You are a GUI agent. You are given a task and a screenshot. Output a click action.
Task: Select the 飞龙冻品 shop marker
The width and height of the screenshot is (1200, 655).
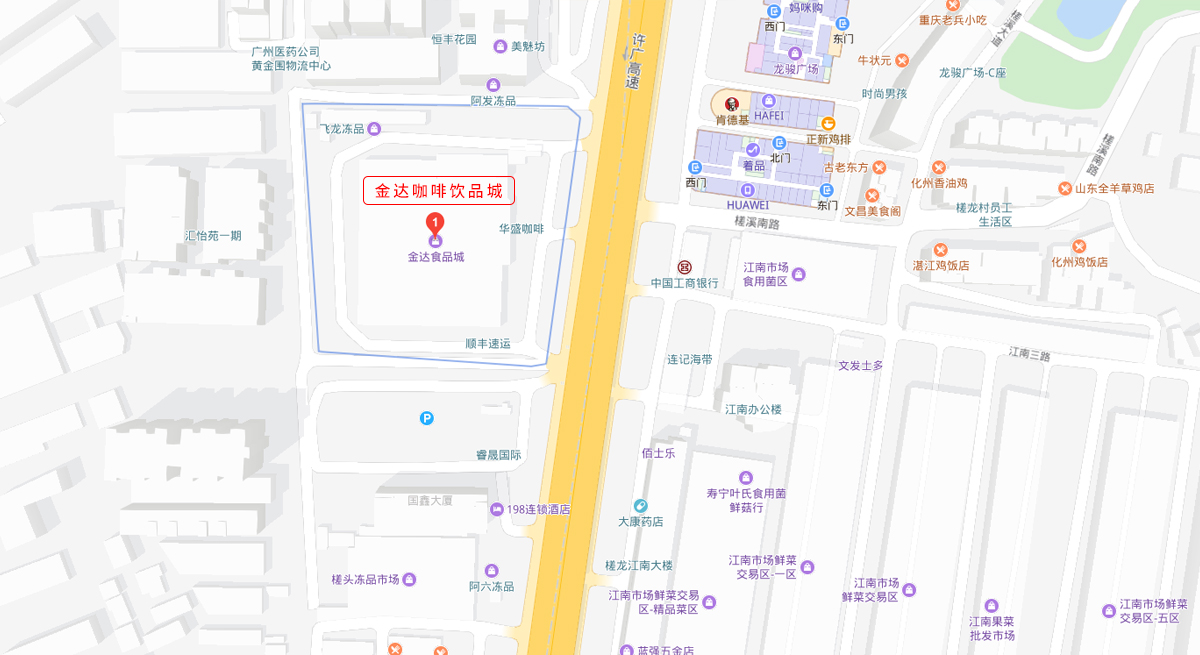(x=374, y=128)
